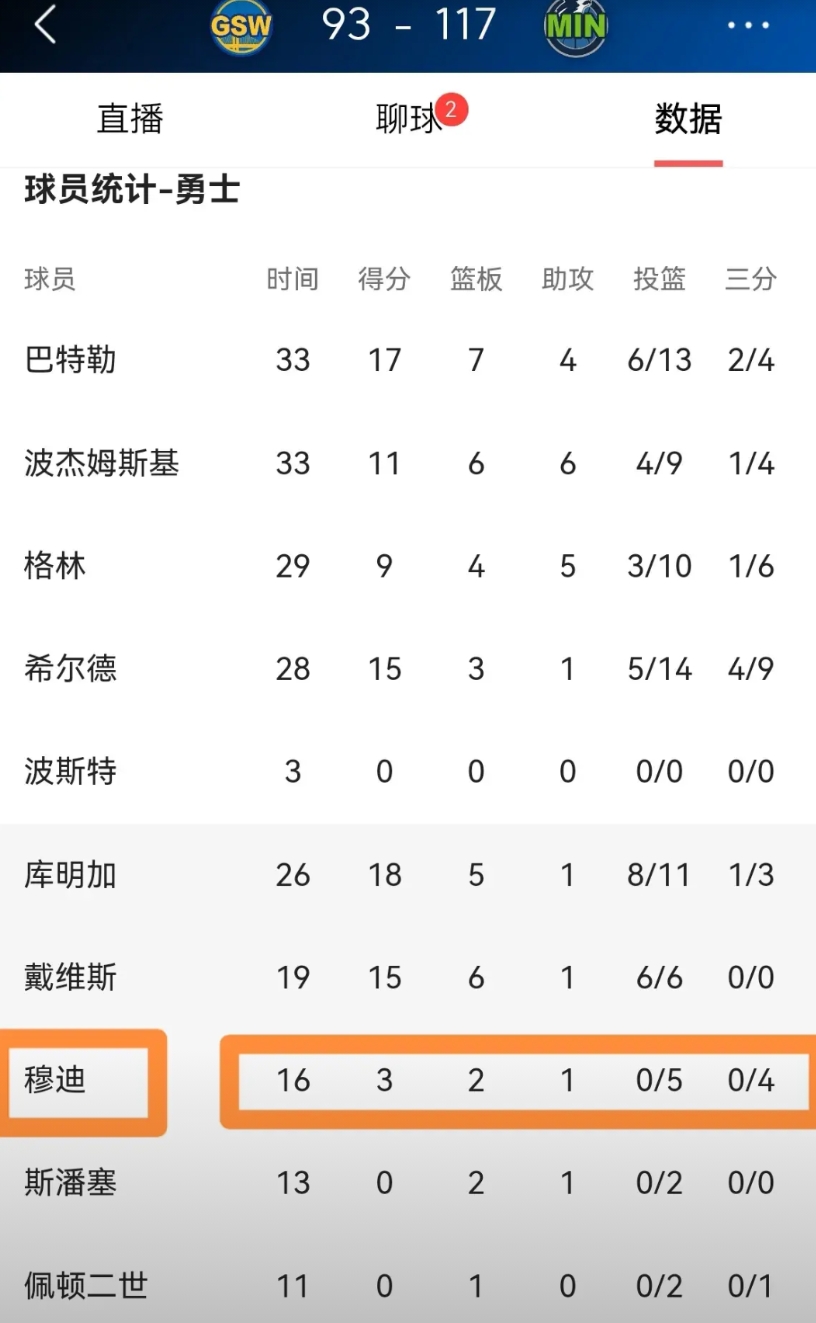Image resolution: width=816 pixels, height=1323 pixels.
Task: Open the three-dot overflow menu
Action: click(x=748, y=25)
